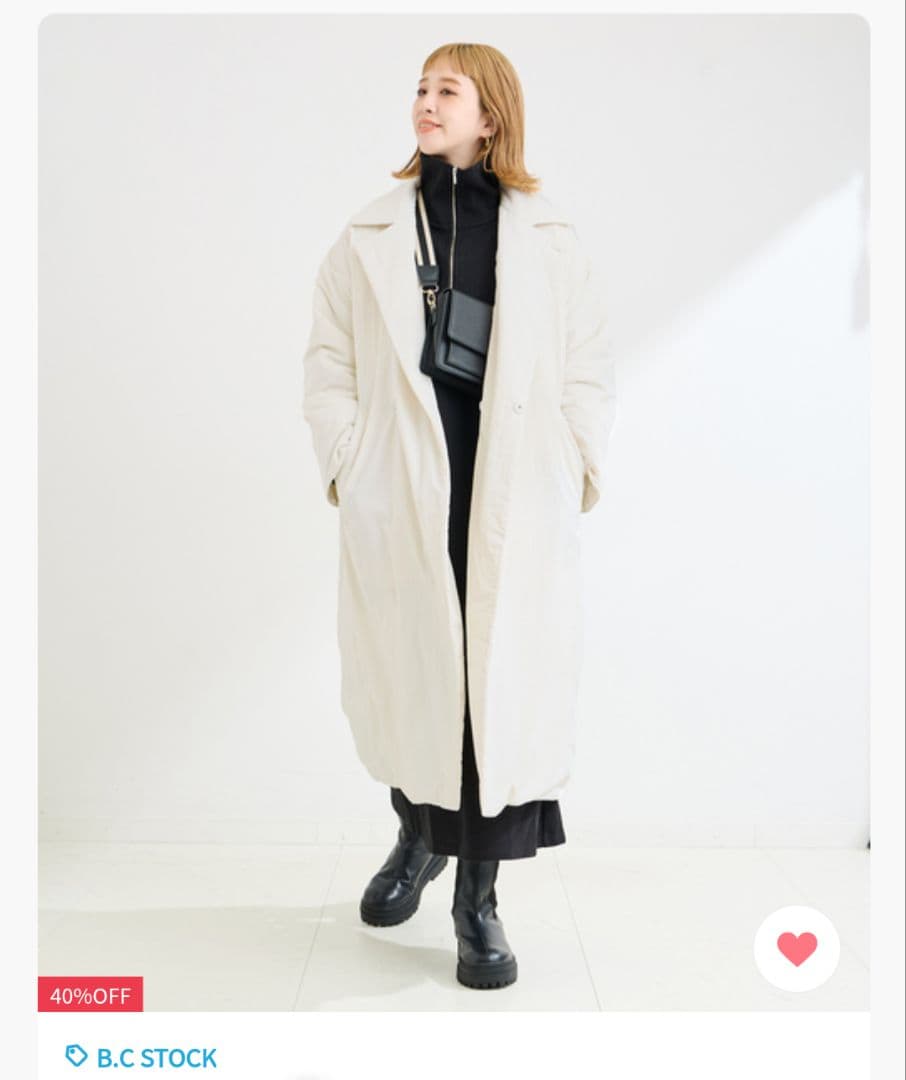The image size is (906, 1080).
Task: Tap the heart to favorite this coat
Action: point(796,948)
